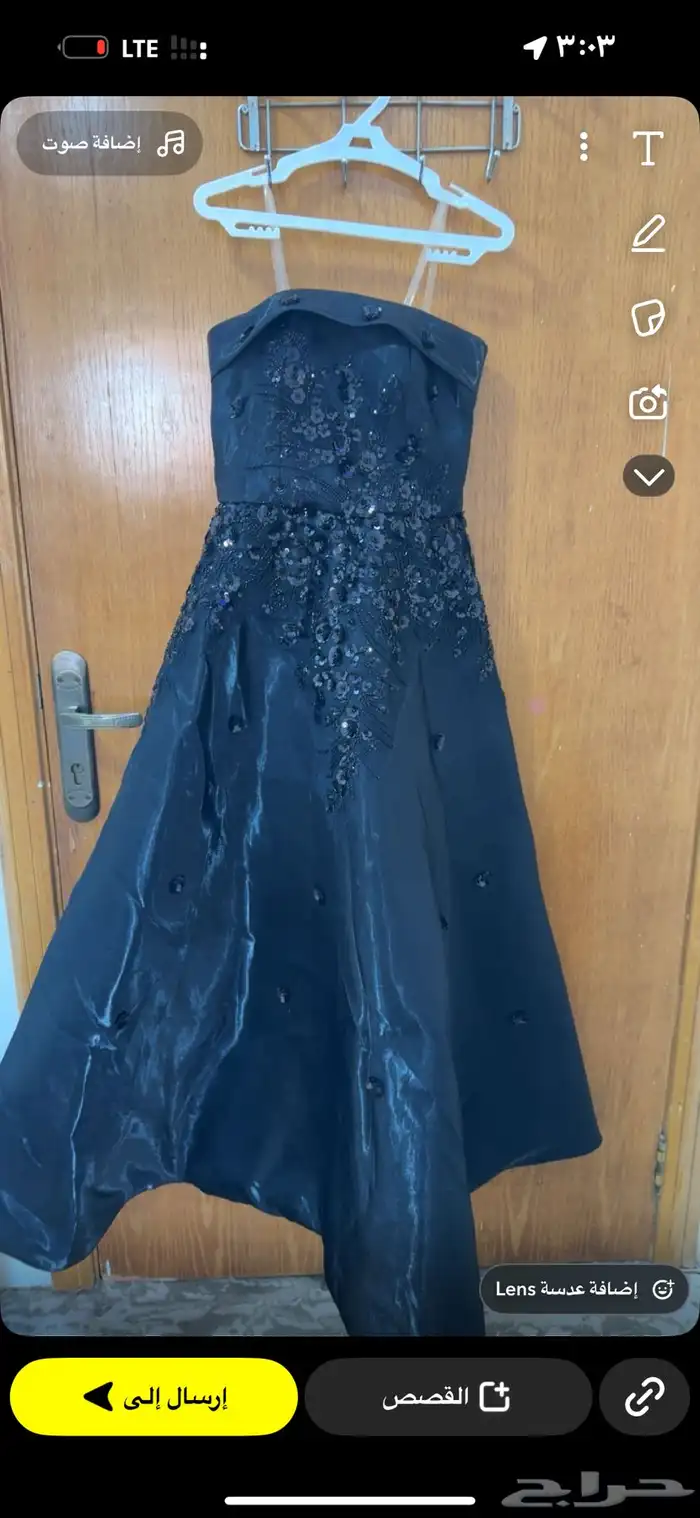
Task: Tap the camera tool icon
Action: click(648, 403)
